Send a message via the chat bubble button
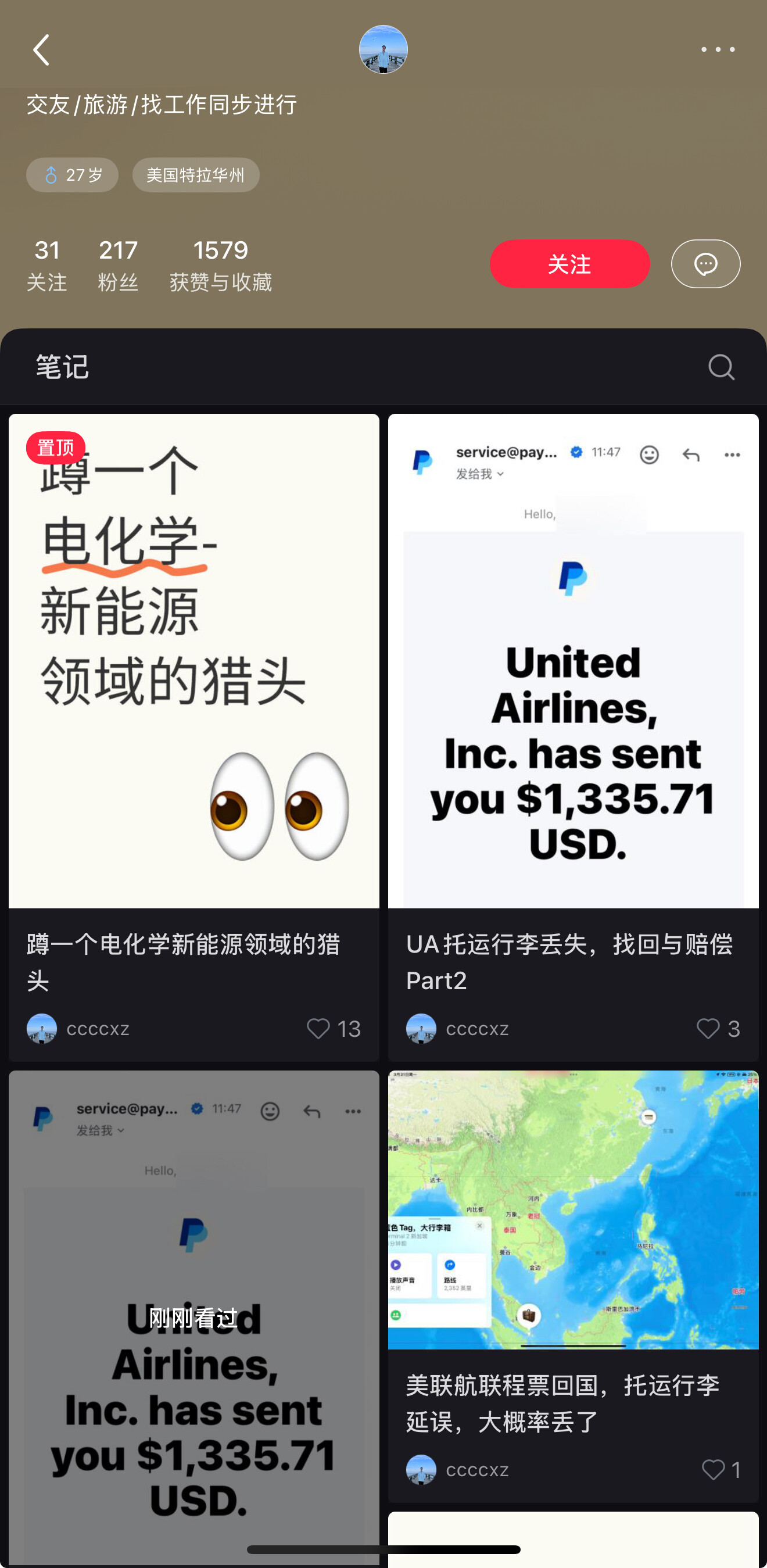Screen dimensions: 767x1568 (x=705, y=264)
